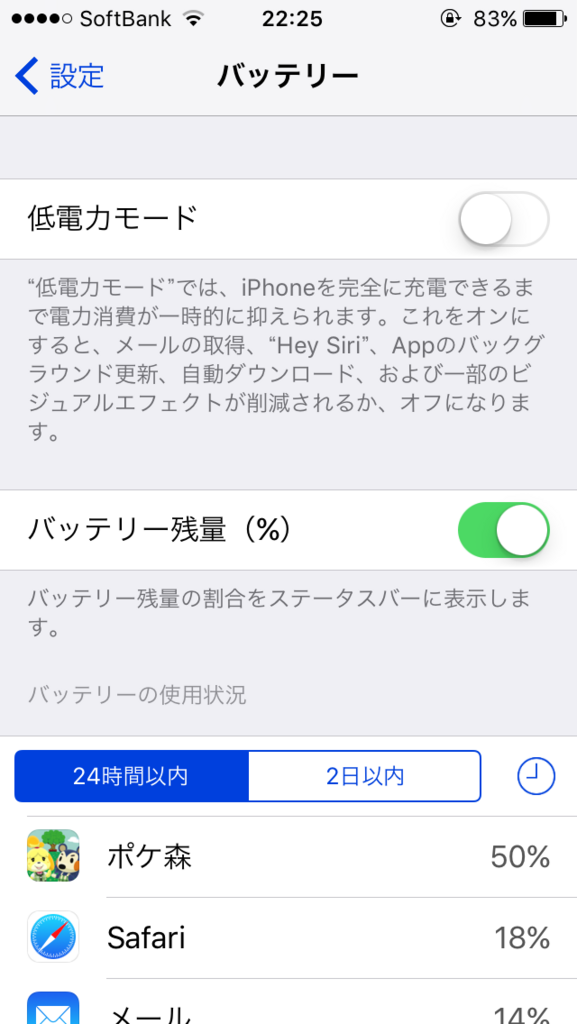Select the 24時間以内 segment
Screen dimensions: 577x1024
pos(131,776)
